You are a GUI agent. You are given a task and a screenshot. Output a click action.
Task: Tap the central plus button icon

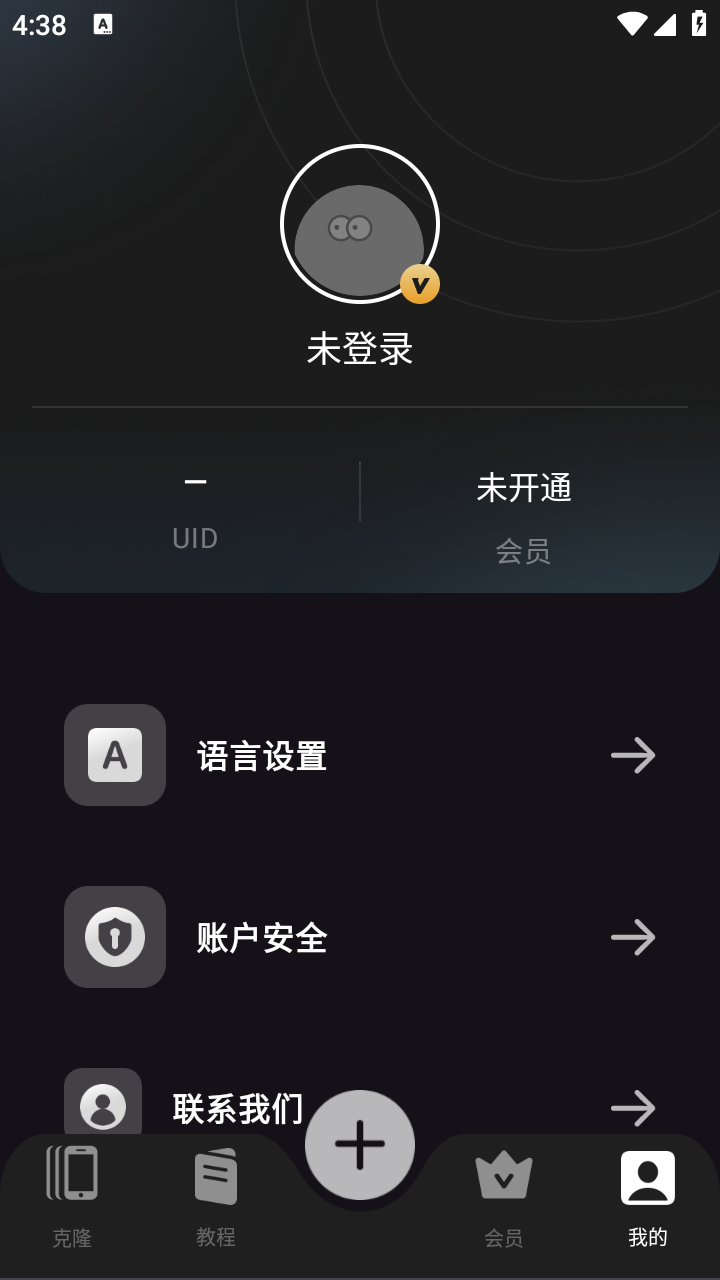click(x=359, y=1143)
